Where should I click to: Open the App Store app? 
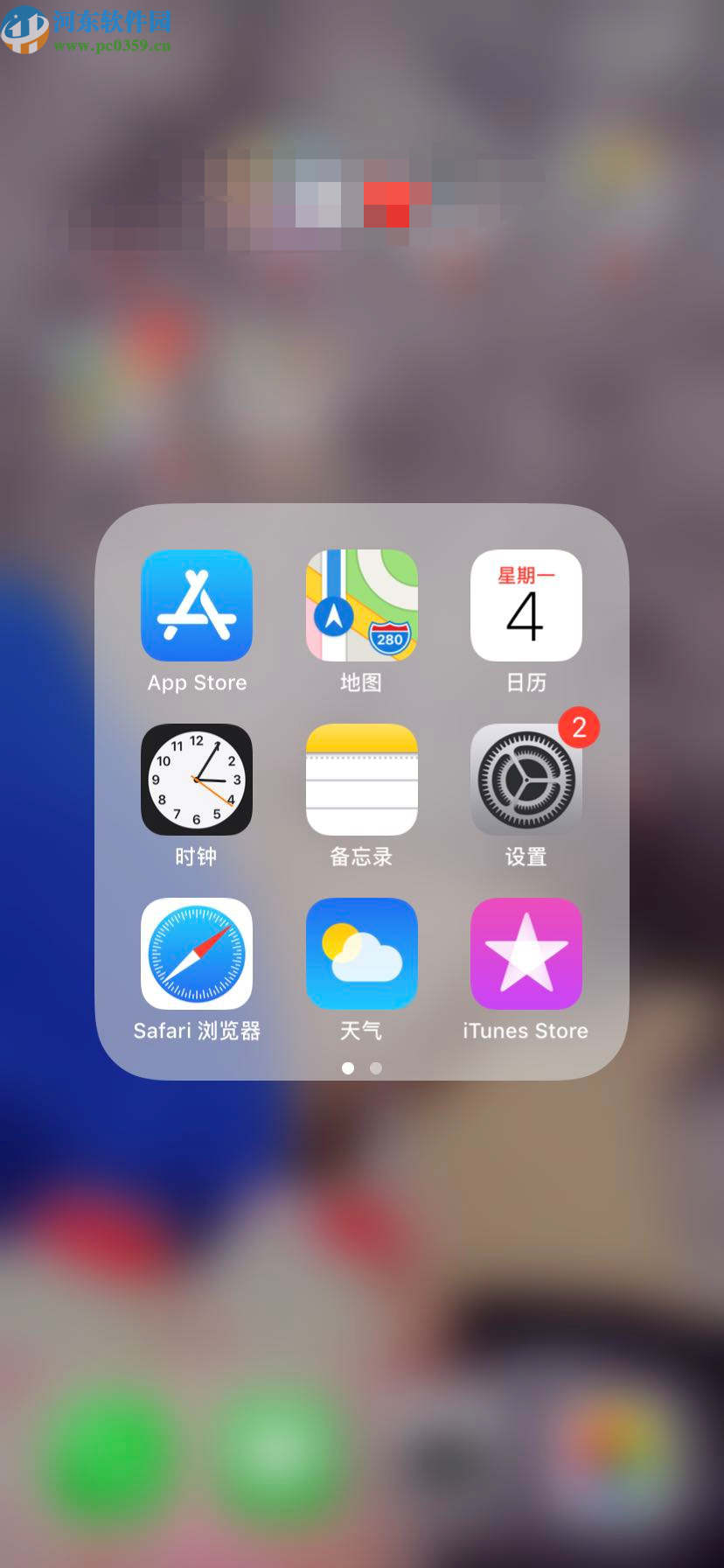[x=197, y=605]
